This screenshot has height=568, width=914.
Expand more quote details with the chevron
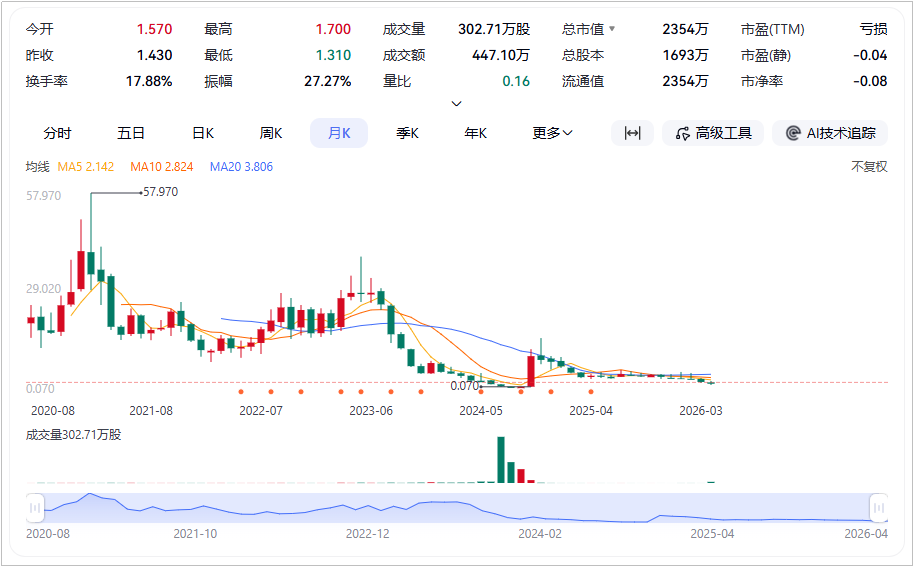pyautogui.click(x=457, y=104)
